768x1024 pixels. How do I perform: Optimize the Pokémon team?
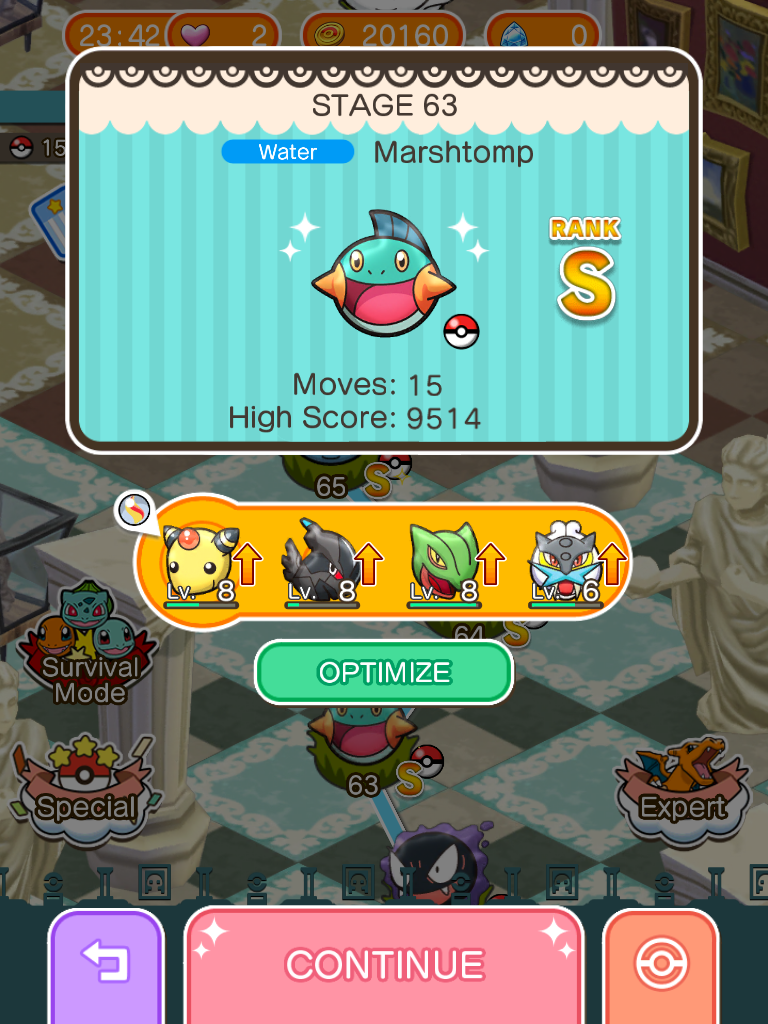(x=384, y=672)
